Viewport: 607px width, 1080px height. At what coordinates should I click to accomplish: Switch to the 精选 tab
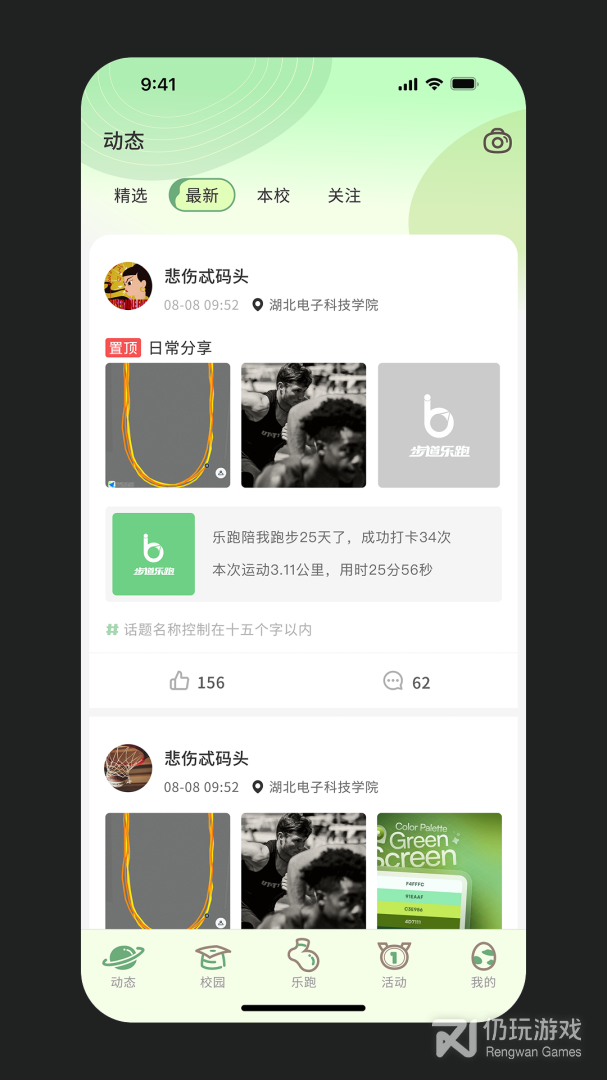[x=131, y=196]
